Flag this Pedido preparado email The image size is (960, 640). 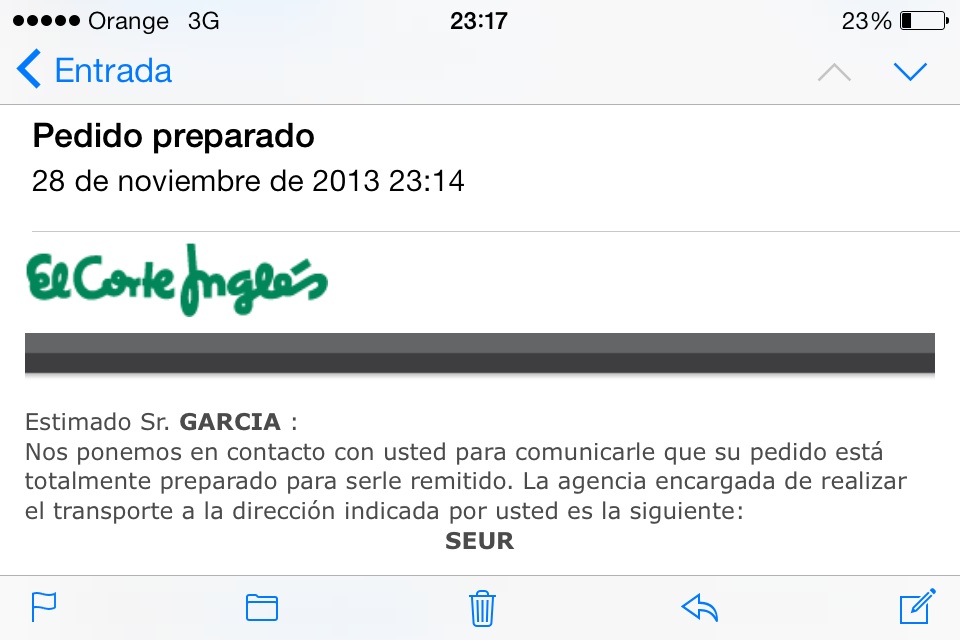[44, 606]
